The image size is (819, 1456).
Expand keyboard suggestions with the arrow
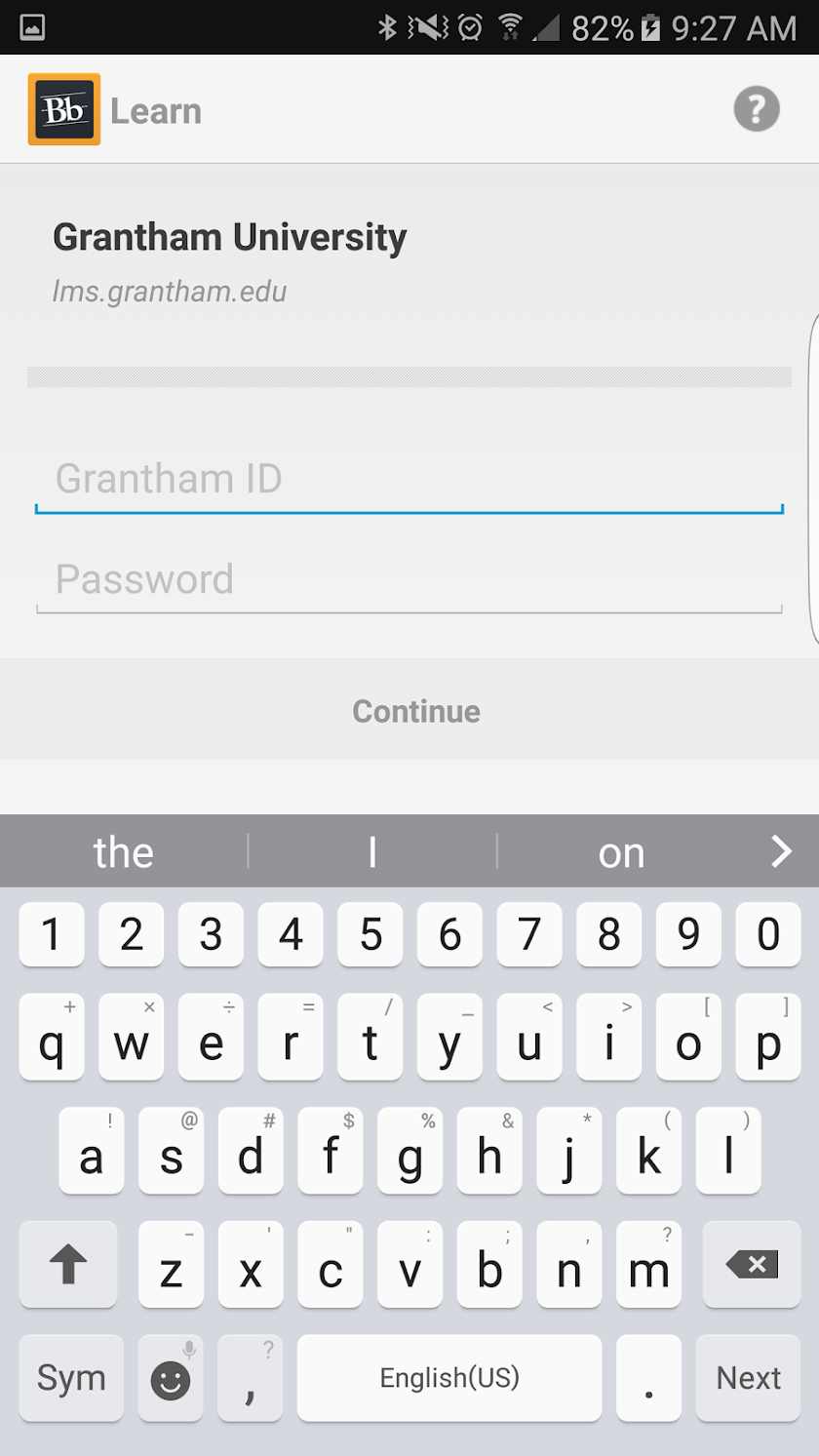click(781, 851)
